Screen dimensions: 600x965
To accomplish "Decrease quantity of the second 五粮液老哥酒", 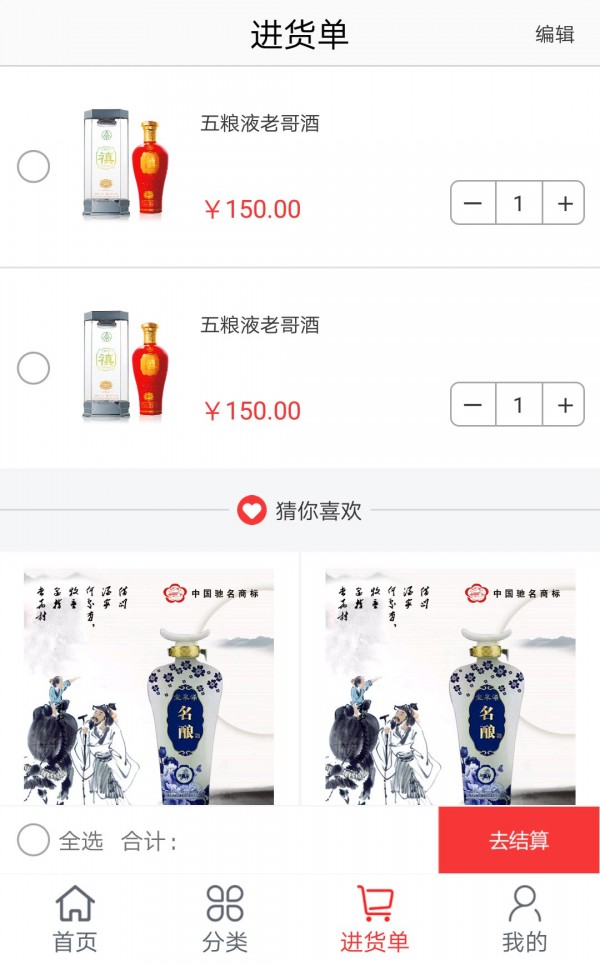I will click(x=473, y=405).
